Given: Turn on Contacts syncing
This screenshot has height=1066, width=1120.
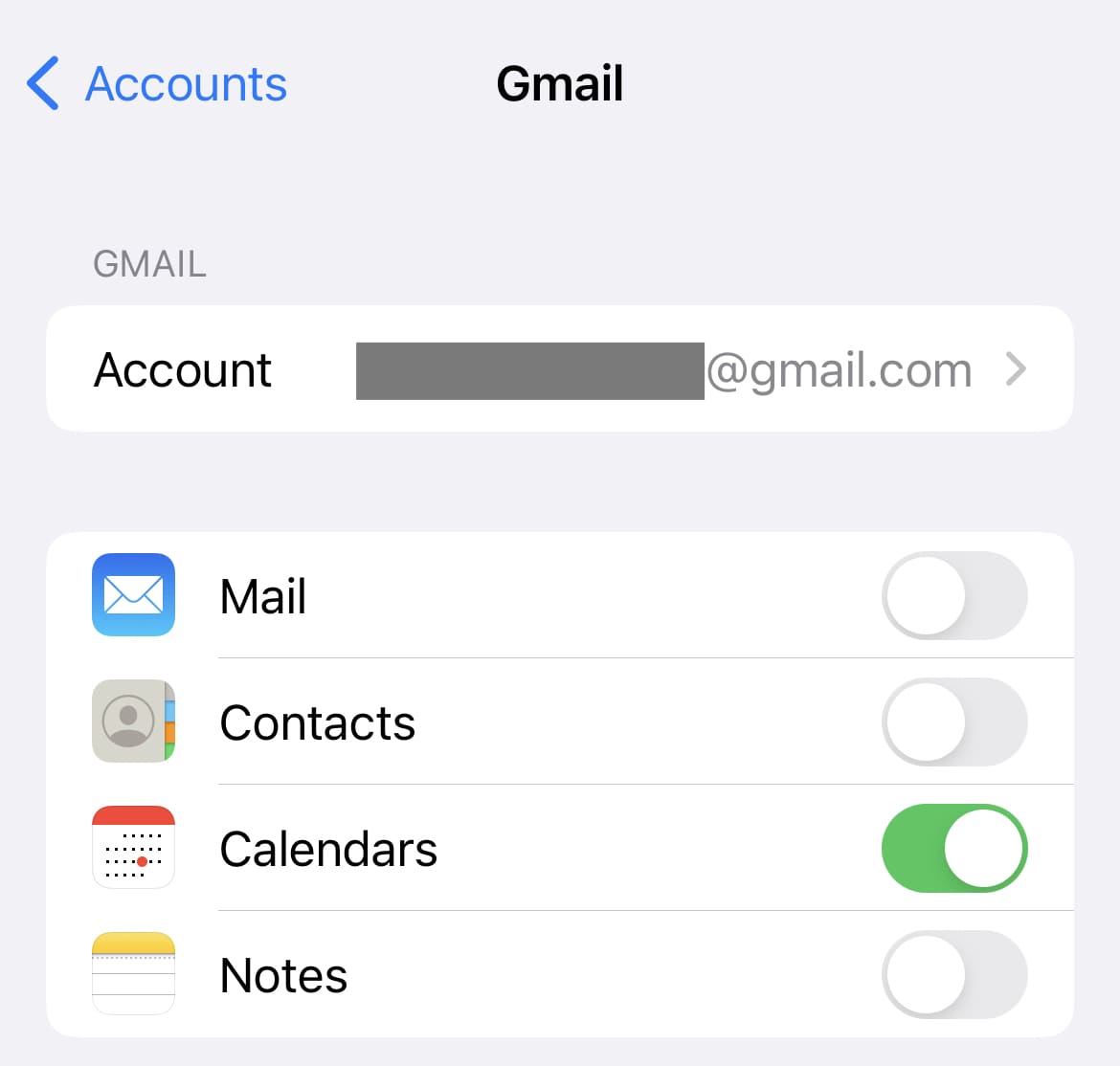Looking at the screenshot, I should (953, 722).
